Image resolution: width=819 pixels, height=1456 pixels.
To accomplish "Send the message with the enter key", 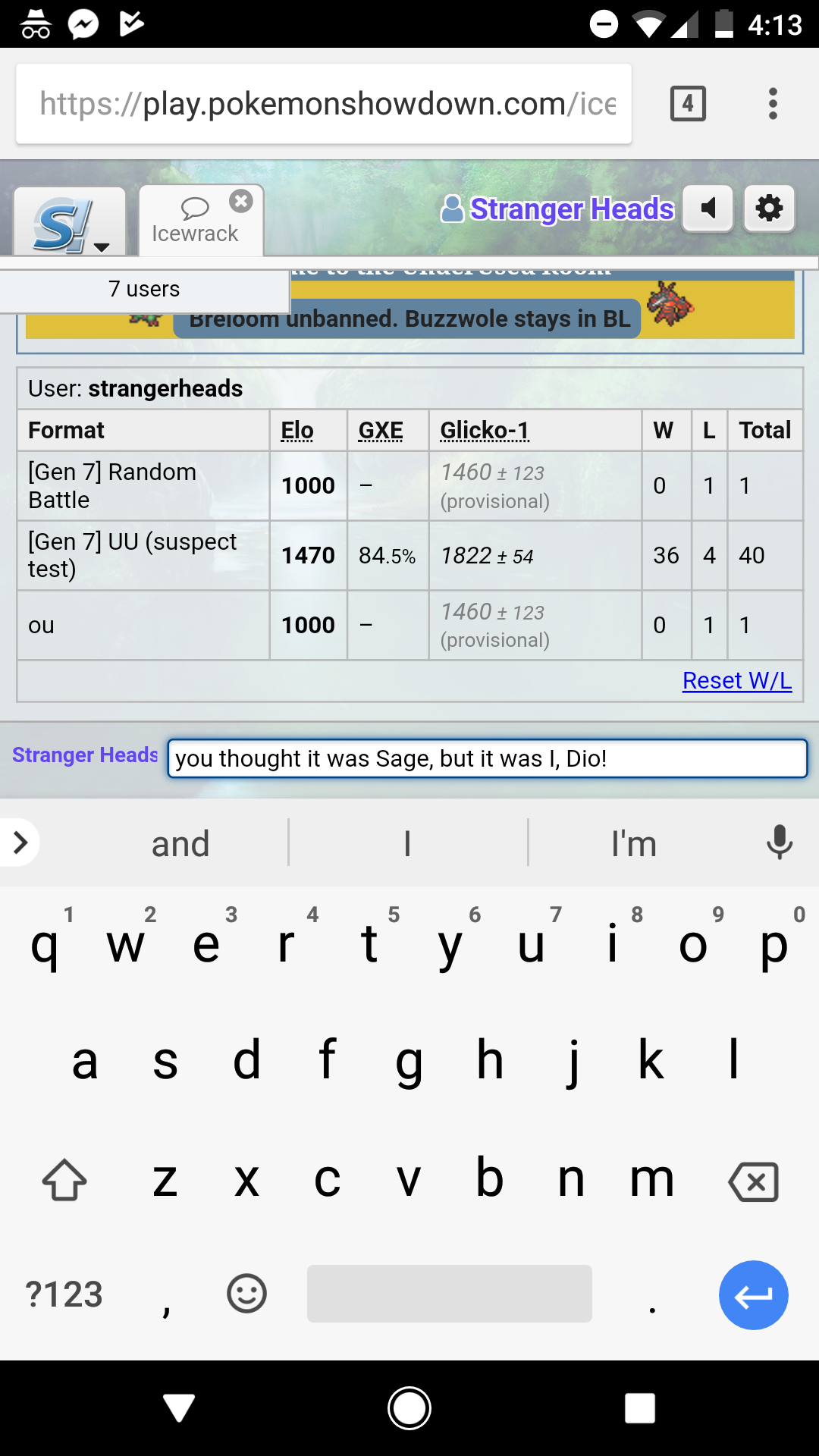I will coord(754,1295).
